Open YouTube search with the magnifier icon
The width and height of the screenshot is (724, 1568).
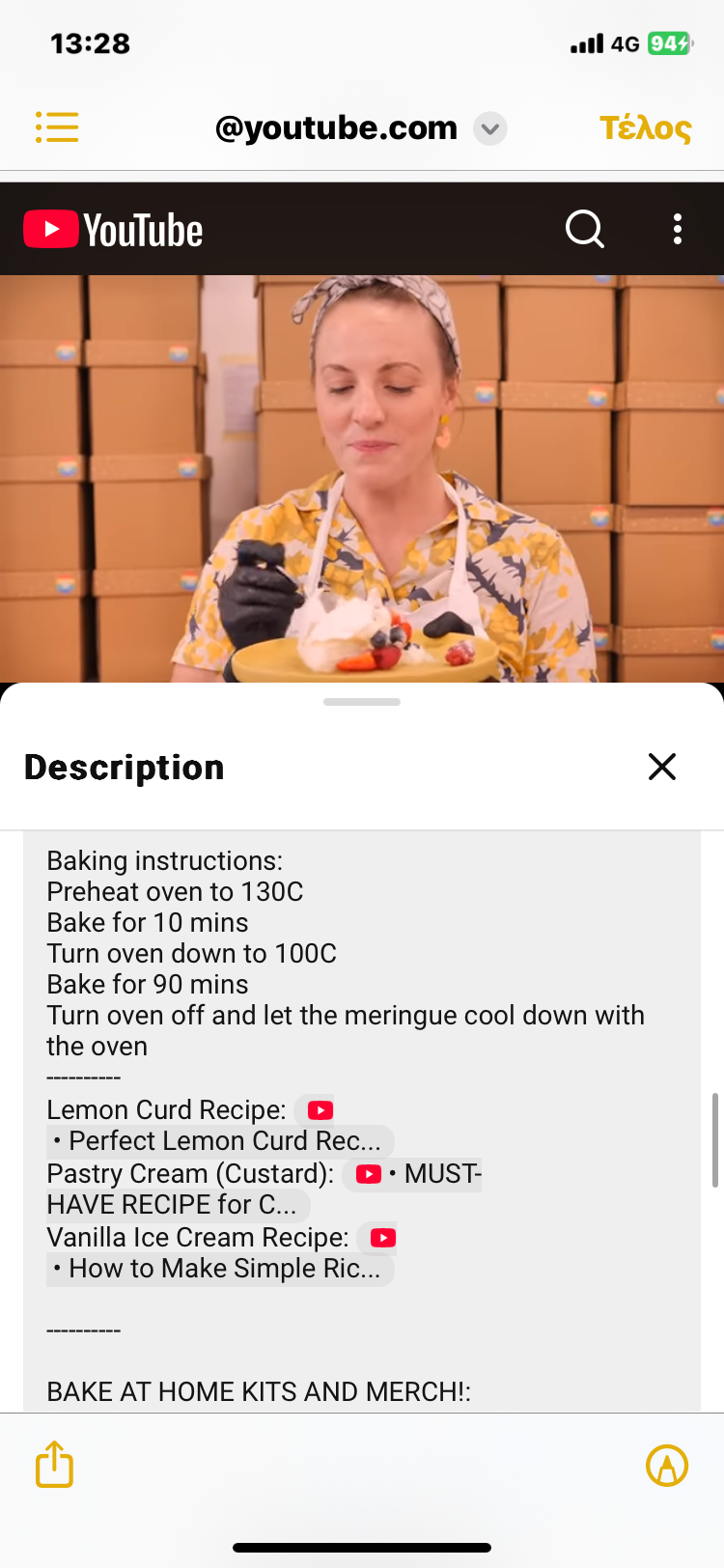pyautogui.click(x=583, y=229)
